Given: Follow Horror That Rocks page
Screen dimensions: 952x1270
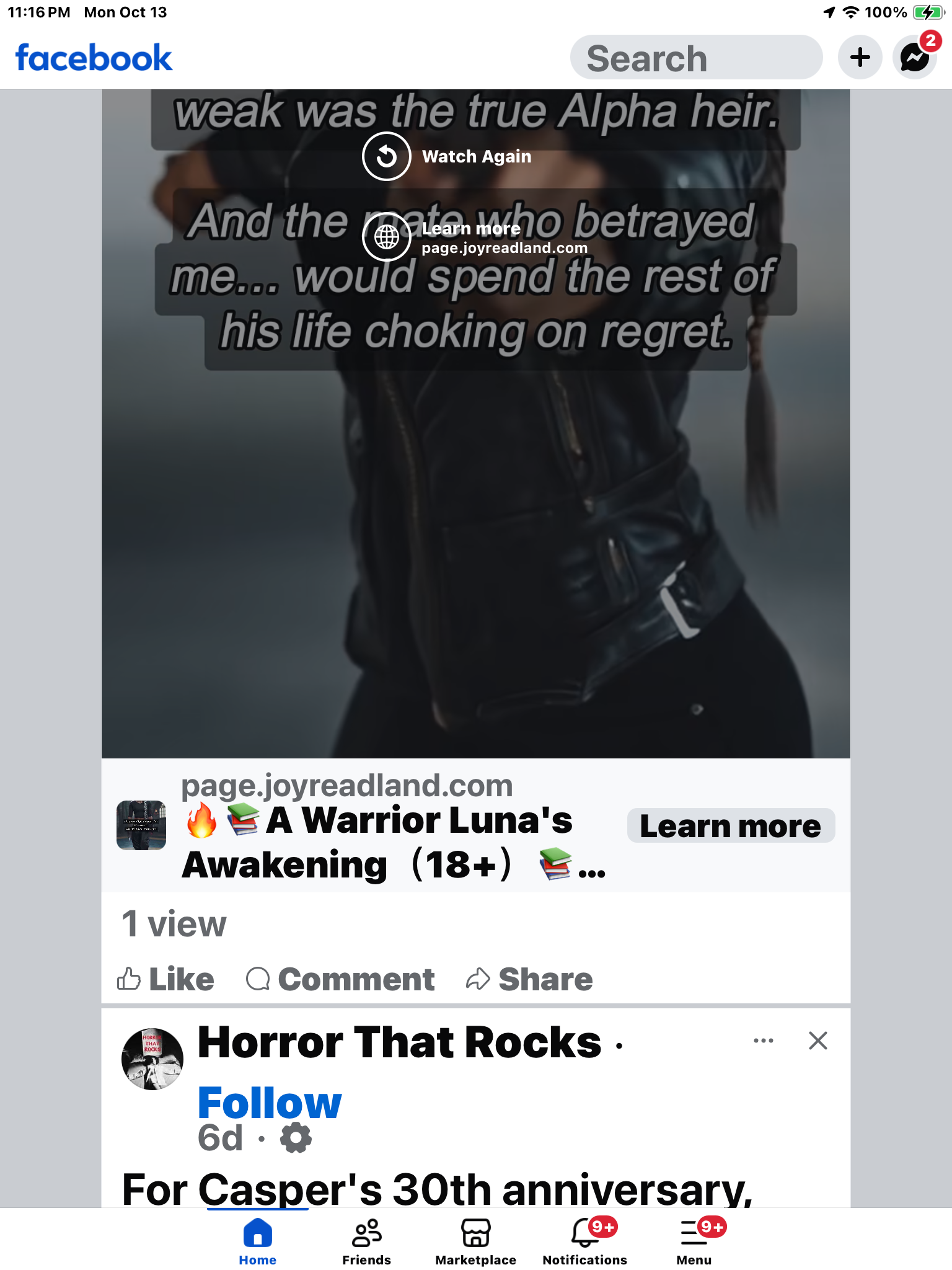Looking at the screenshot, I should coord(269,1103).
